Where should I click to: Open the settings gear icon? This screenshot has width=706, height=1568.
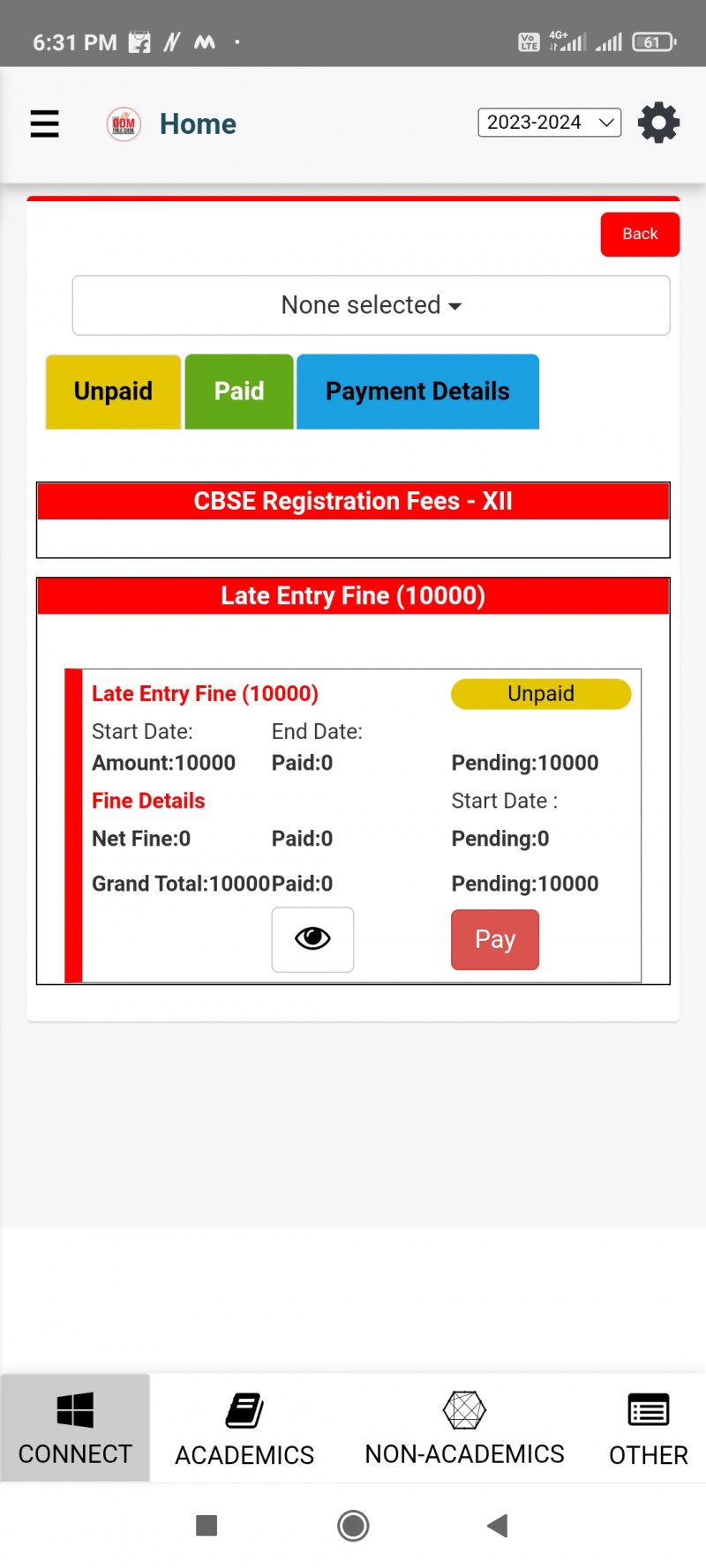click(x=658, y=123)
